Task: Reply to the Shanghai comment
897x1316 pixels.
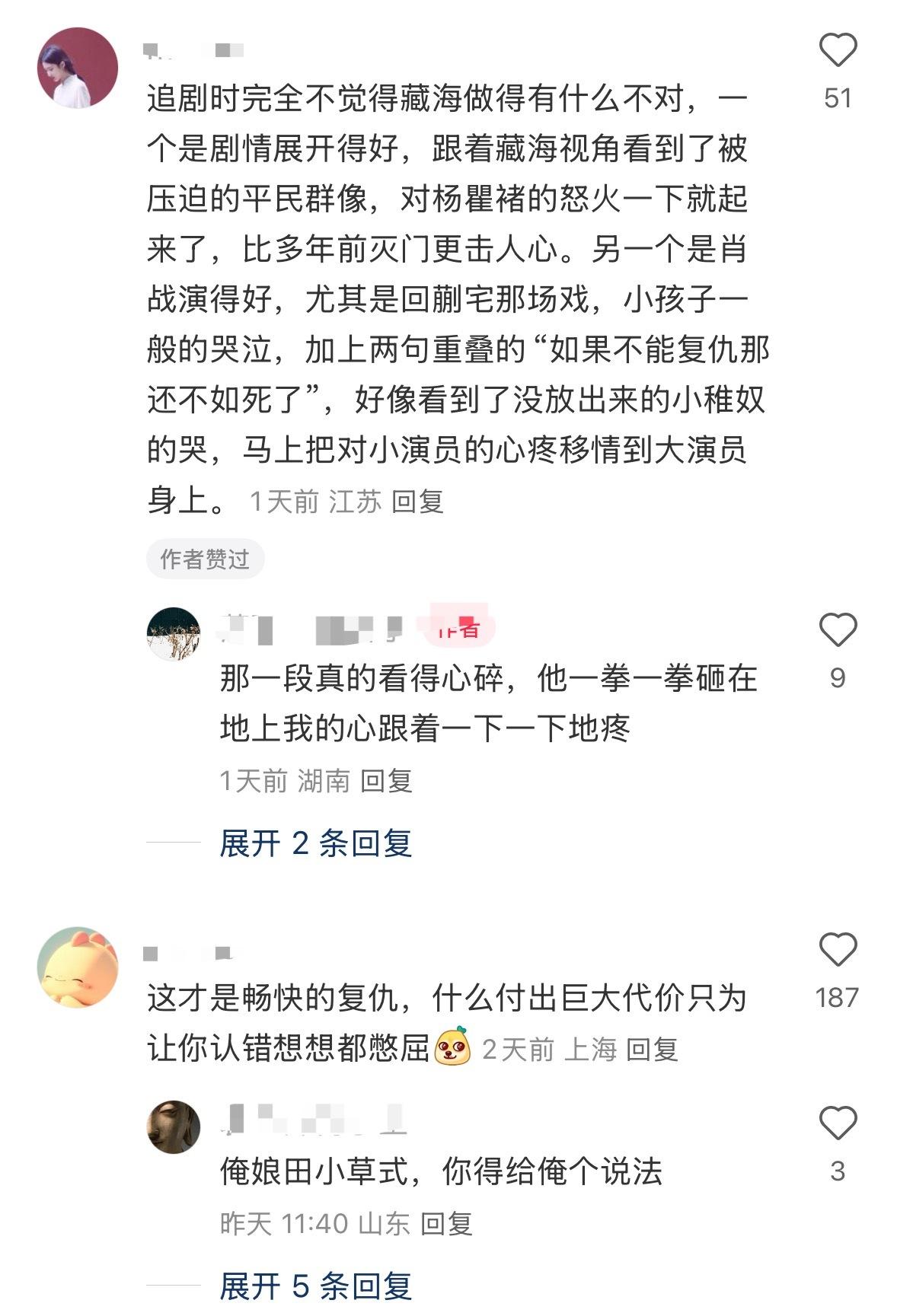Action: (652, 1050)
